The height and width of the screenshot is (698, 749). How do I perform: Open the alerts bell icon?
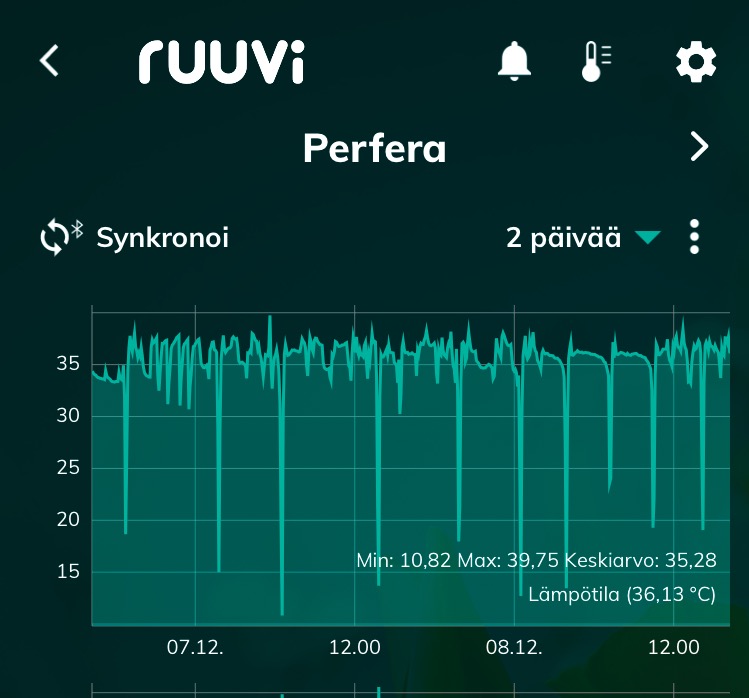(x=514, y=62)
